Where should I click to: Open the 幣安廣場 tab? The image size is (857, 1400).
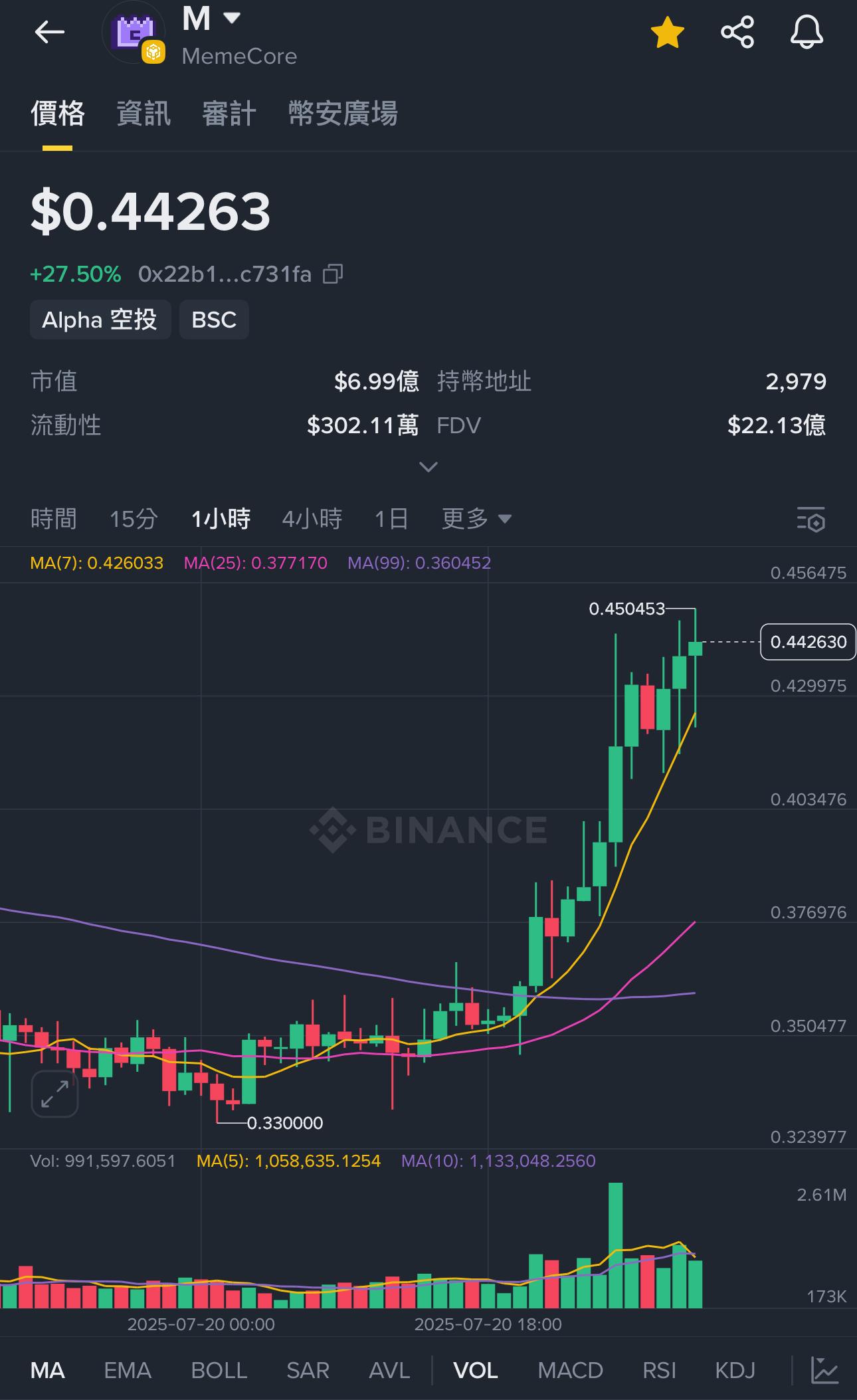click(x=343, y=114)
